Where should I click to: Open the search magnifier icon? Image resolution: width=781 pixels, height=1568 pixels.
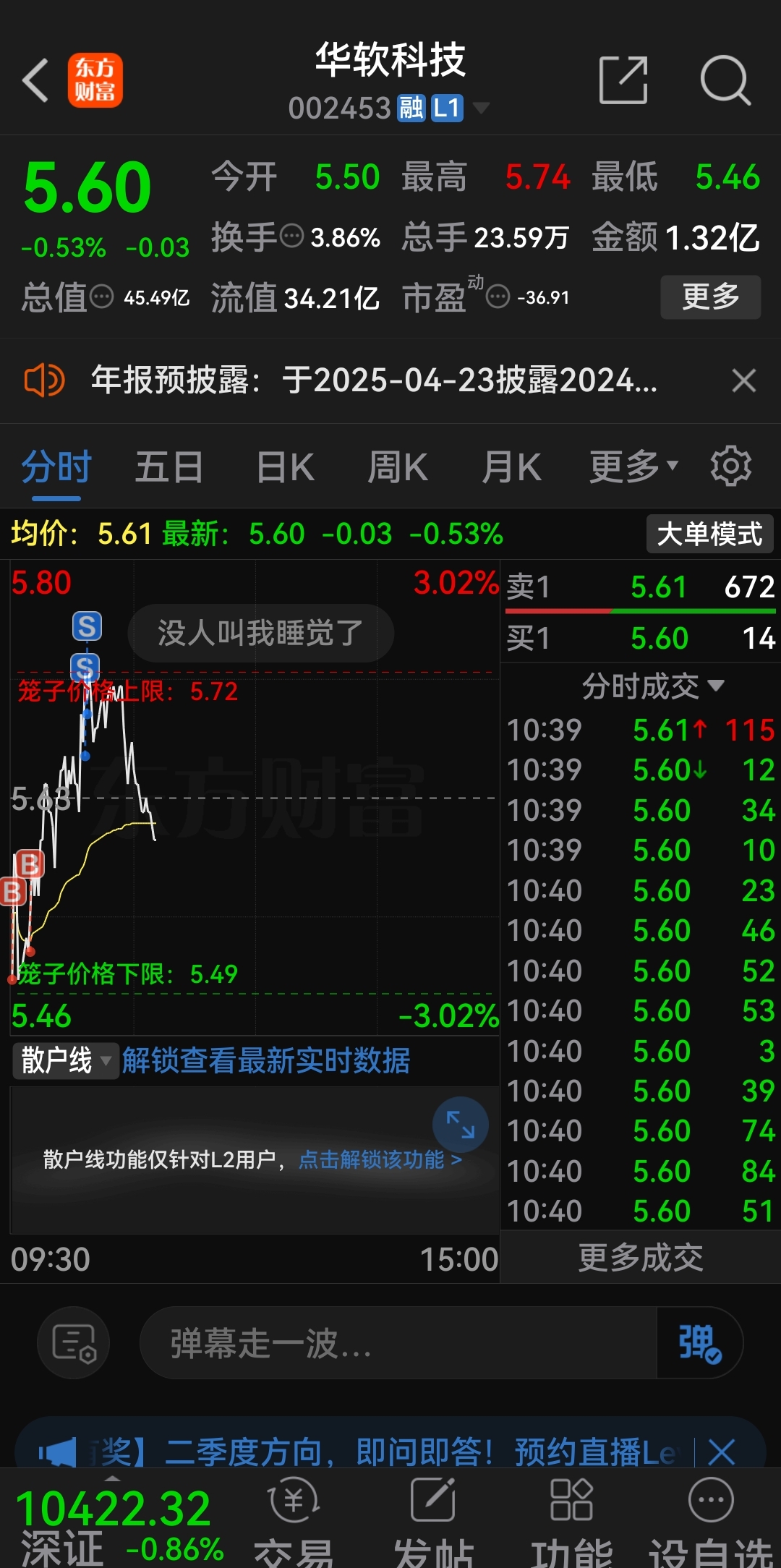[x=725, y=80]
